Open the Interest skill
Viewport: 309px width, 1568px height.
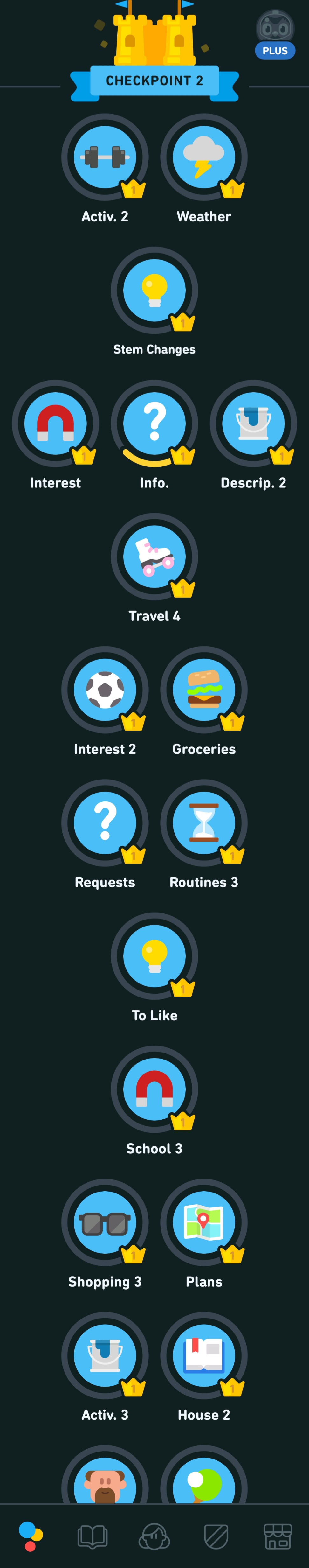tap(55, 423)
